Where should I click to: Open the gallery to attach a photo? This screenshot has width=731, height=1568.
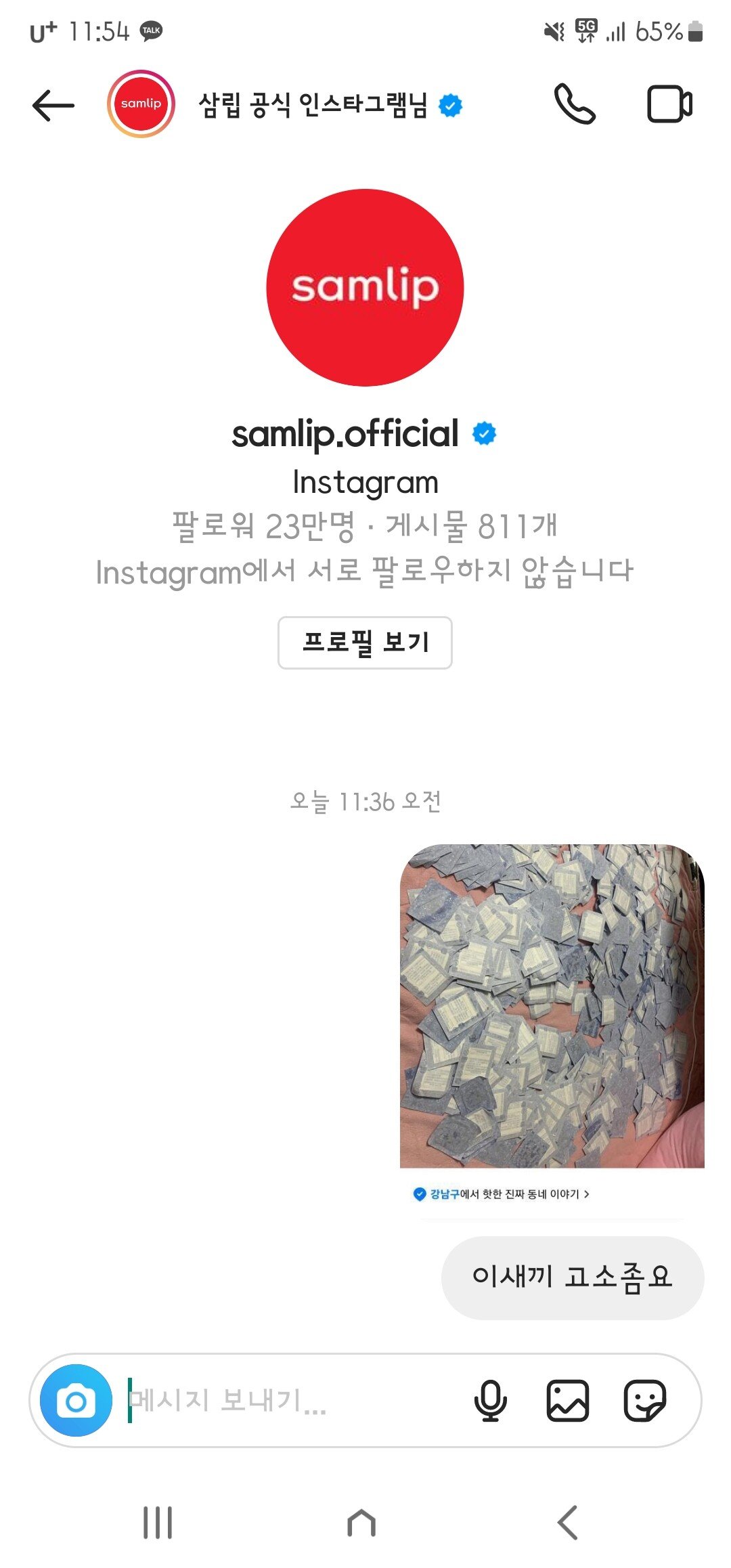tap(567, 1400)
